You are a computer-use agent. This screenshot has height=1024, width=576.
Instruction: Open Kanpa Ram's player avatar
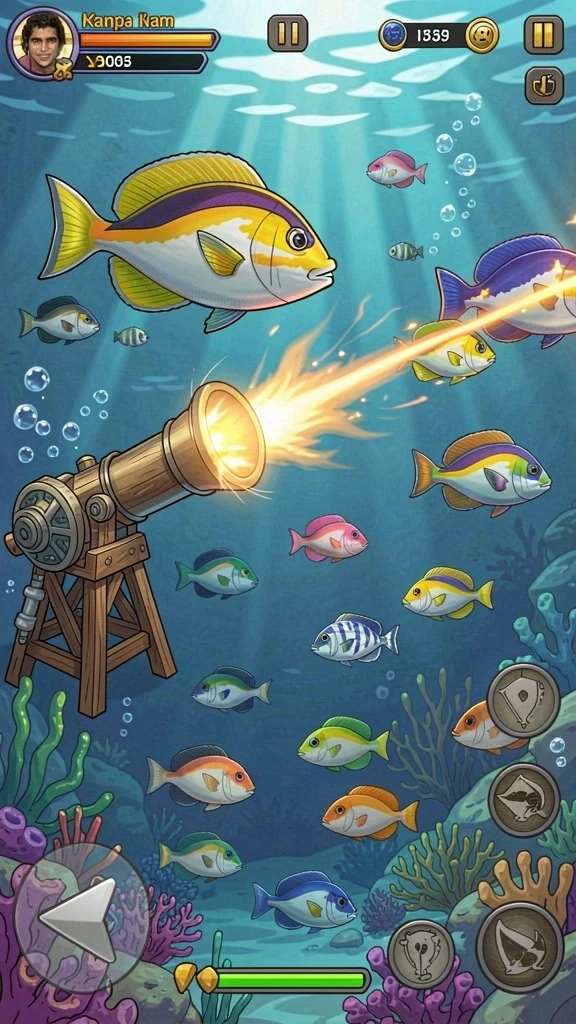42,44
